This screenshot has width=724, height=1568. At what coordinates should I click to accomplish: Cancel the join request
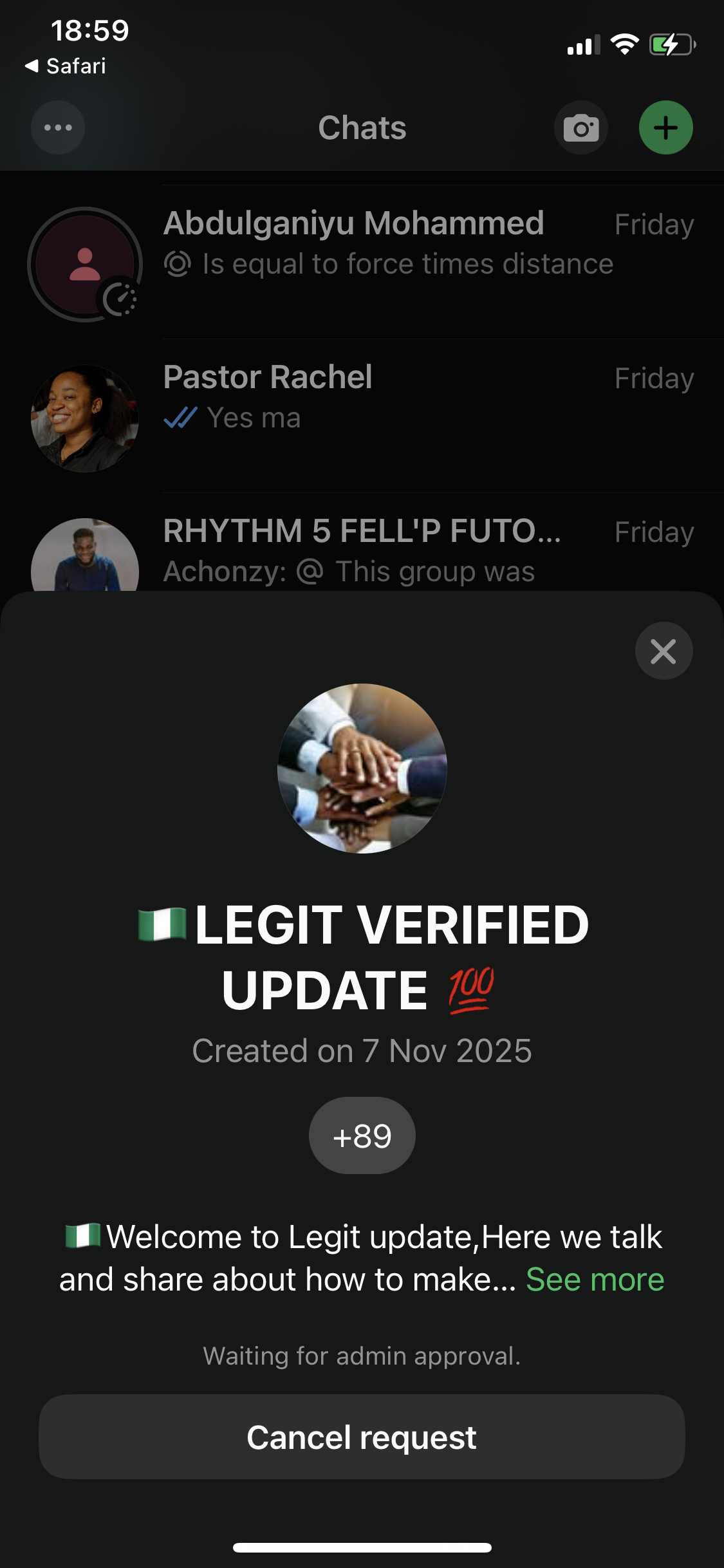362,1437
